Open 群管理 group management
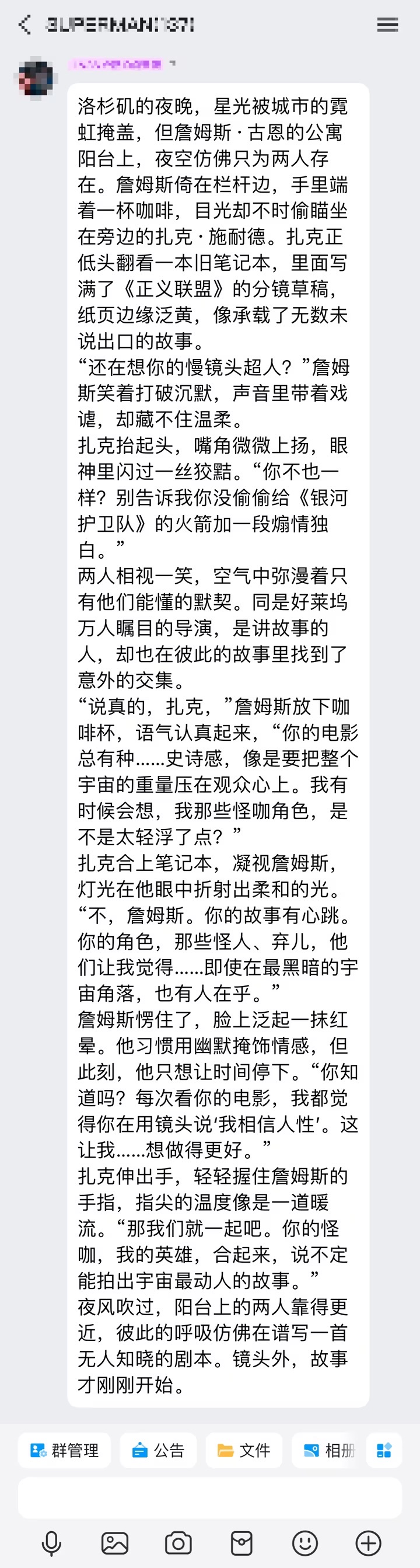Viewport: 420px width, 1568px height. [64, 1451]
